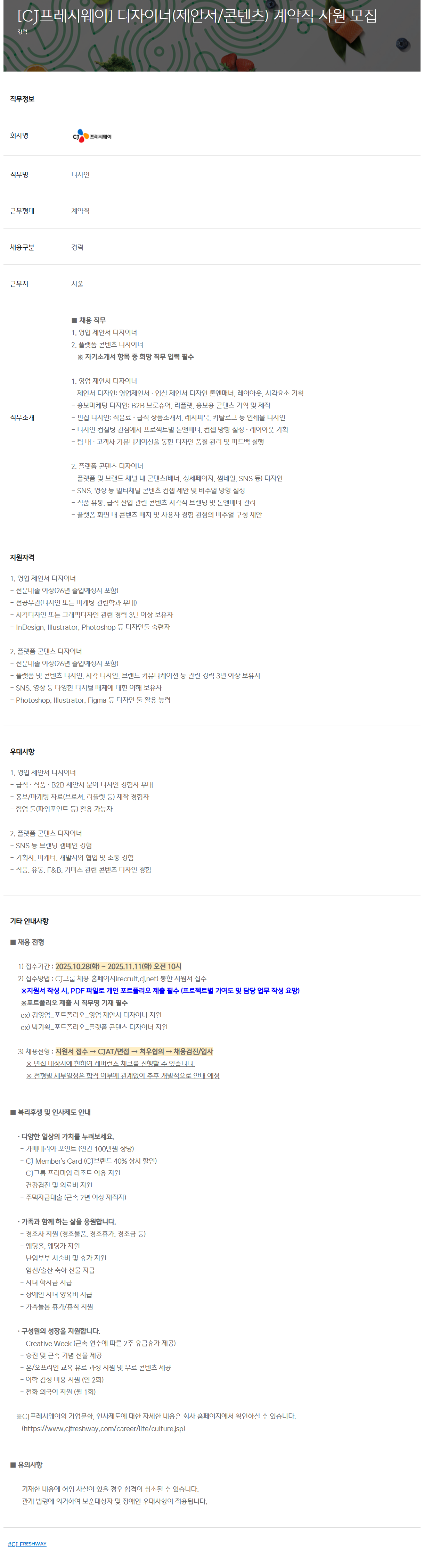Open the #CJ_FRESHWAY hashtag link
The image size is (424, 1568).
point(27,1543)
